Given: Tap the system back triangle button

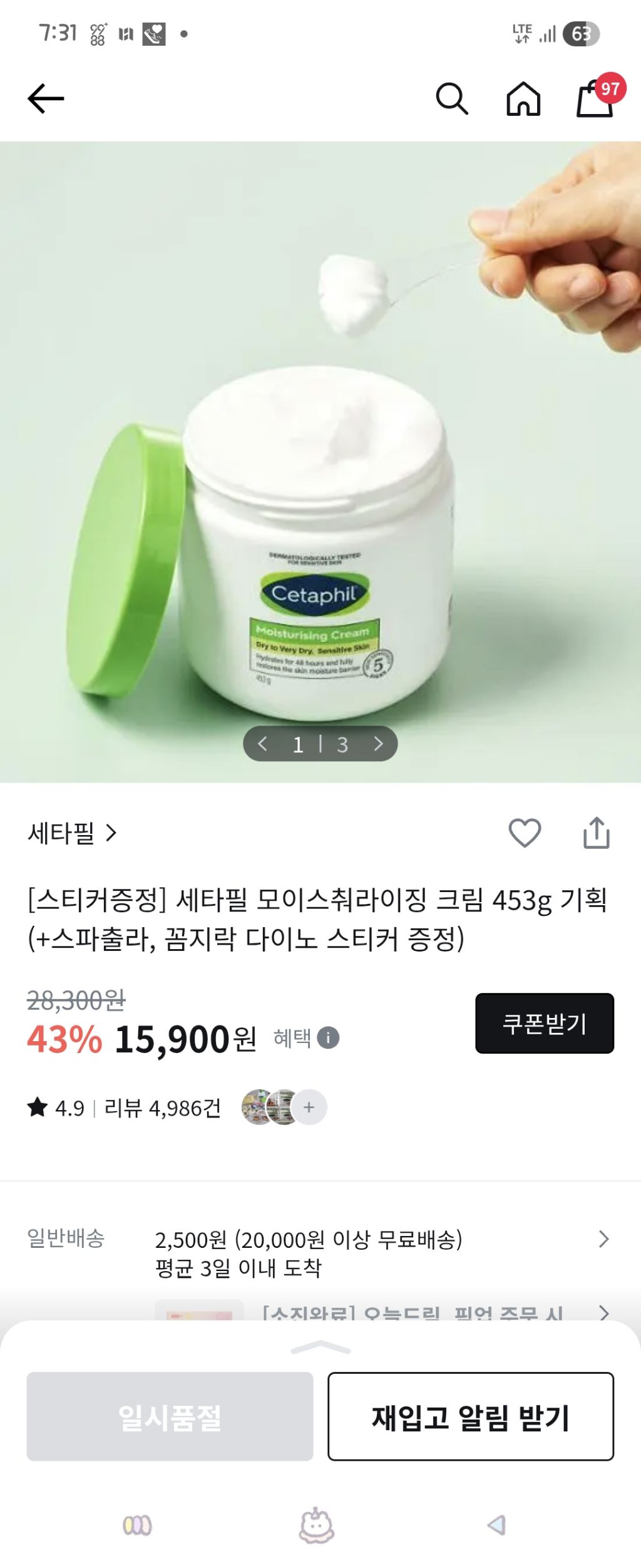Looking at the screenshot, I should coord(496,1525).
